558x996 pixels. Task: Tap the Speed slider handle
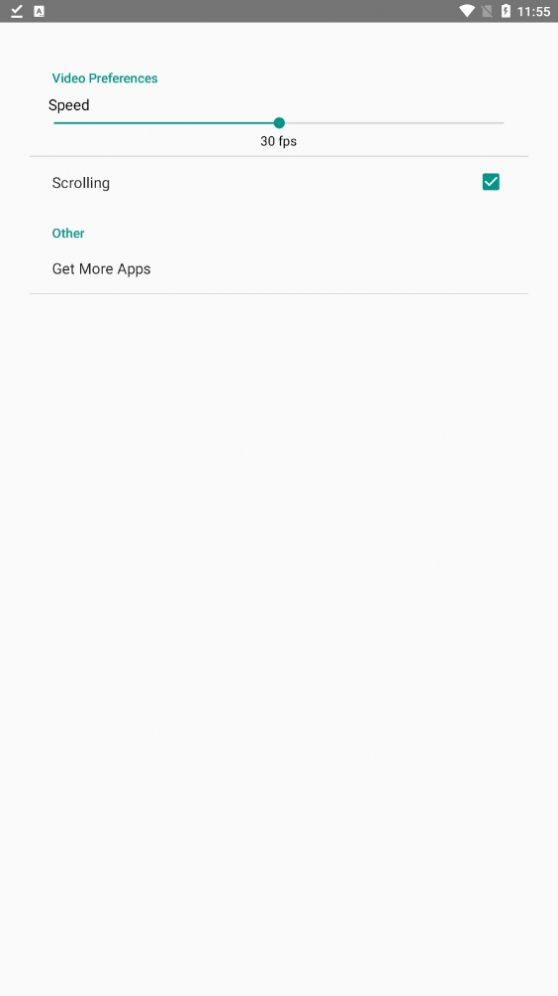coord(279,123)
